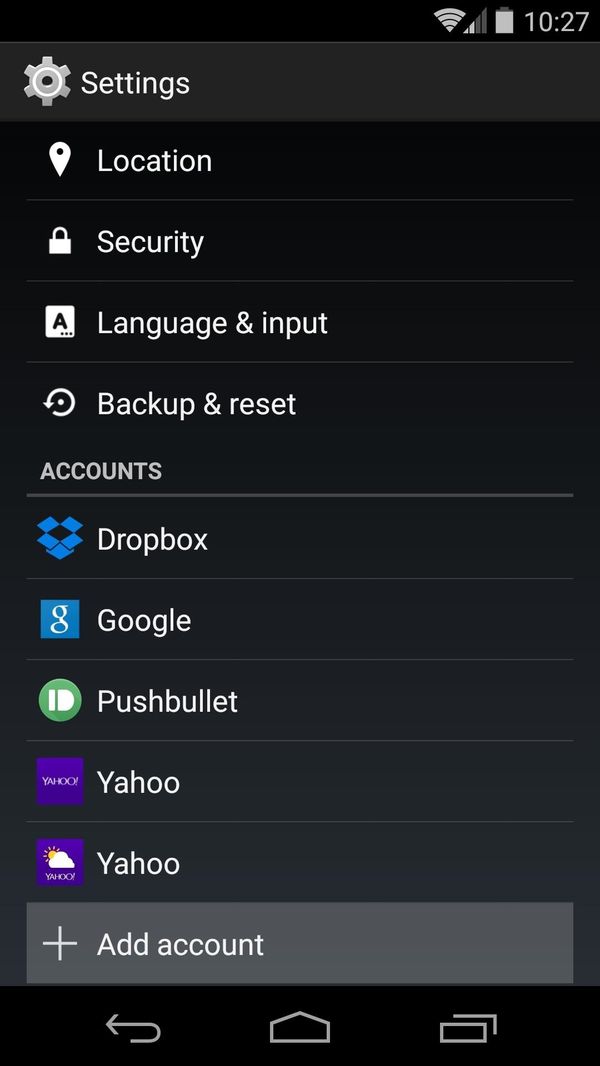This screenshot has height=1066, width=600.
Task: Open Backup & reset
Action: [300, 404]
